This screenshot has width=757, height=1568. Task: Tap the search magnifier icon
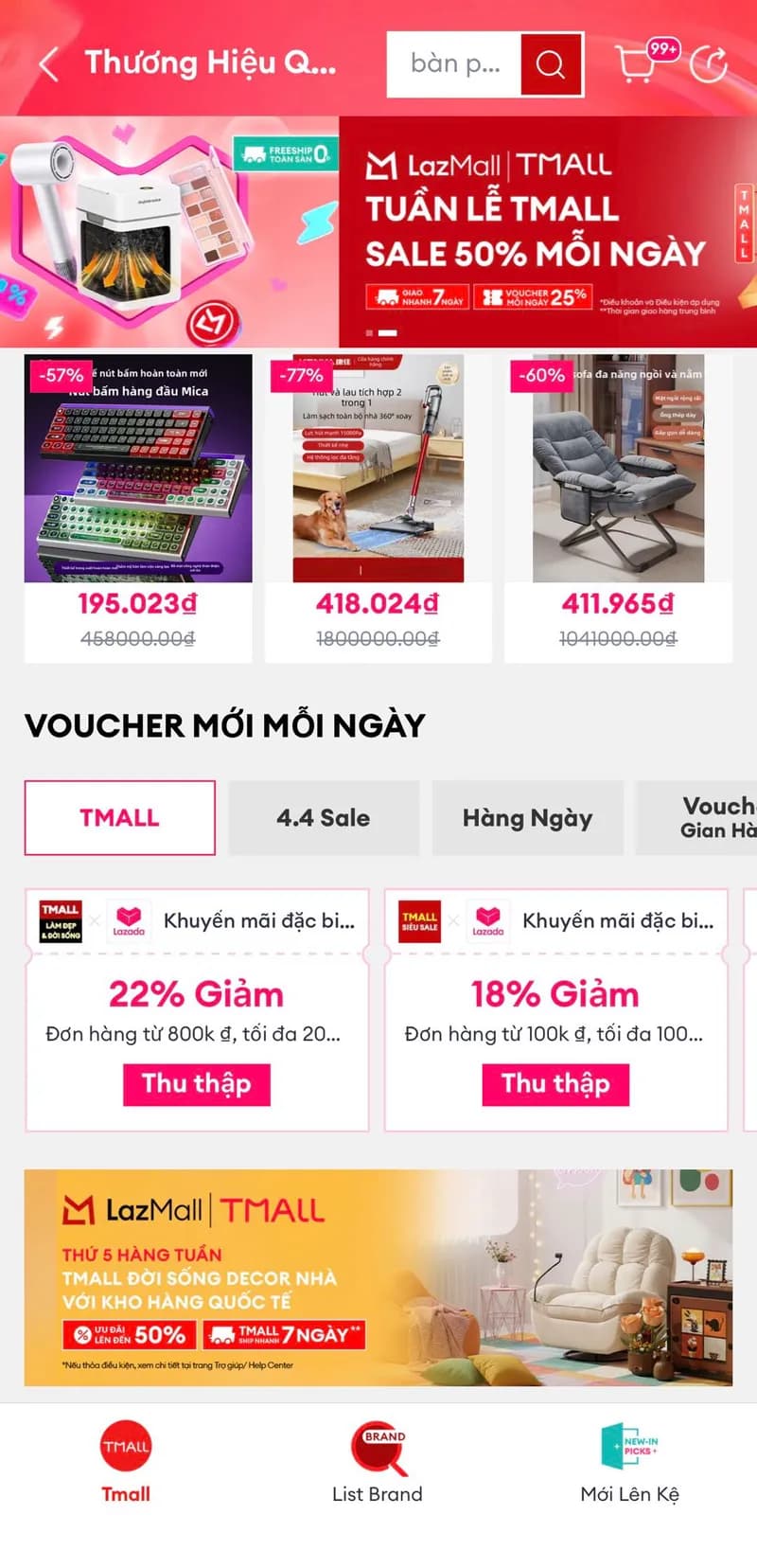pyautogui.click(x=552, y=63)
